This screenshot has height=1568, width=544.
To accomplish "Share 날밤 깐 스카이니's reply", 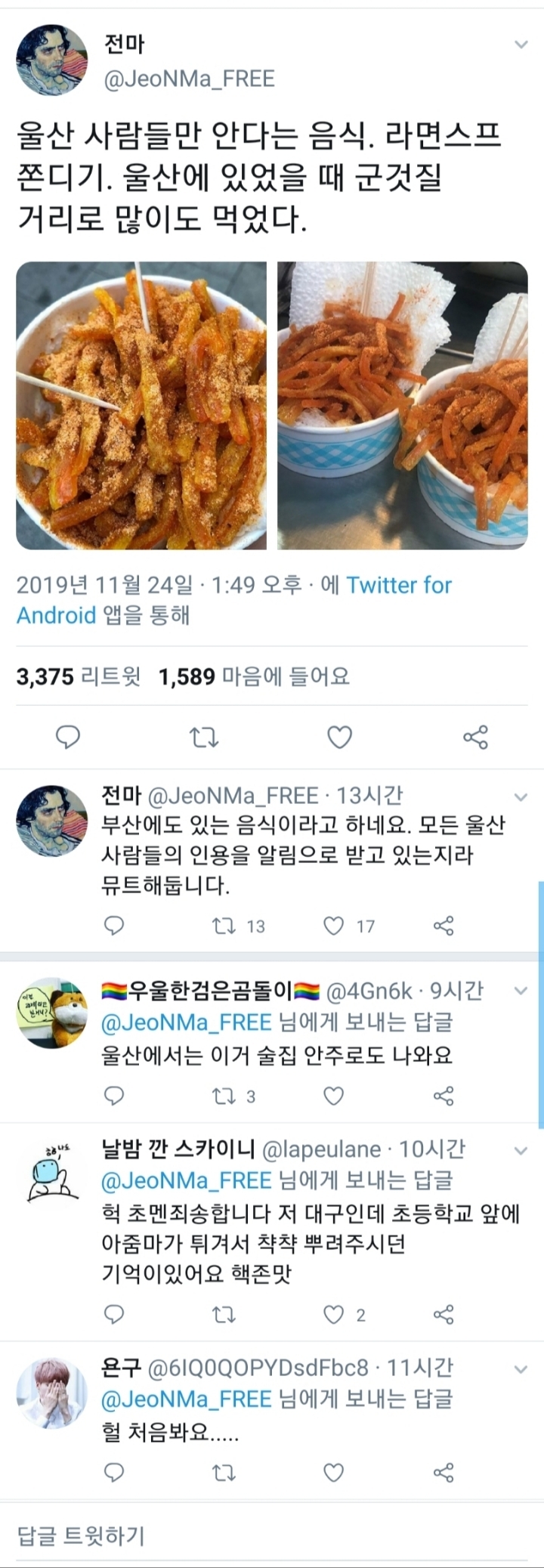I will click(442, 1315).
